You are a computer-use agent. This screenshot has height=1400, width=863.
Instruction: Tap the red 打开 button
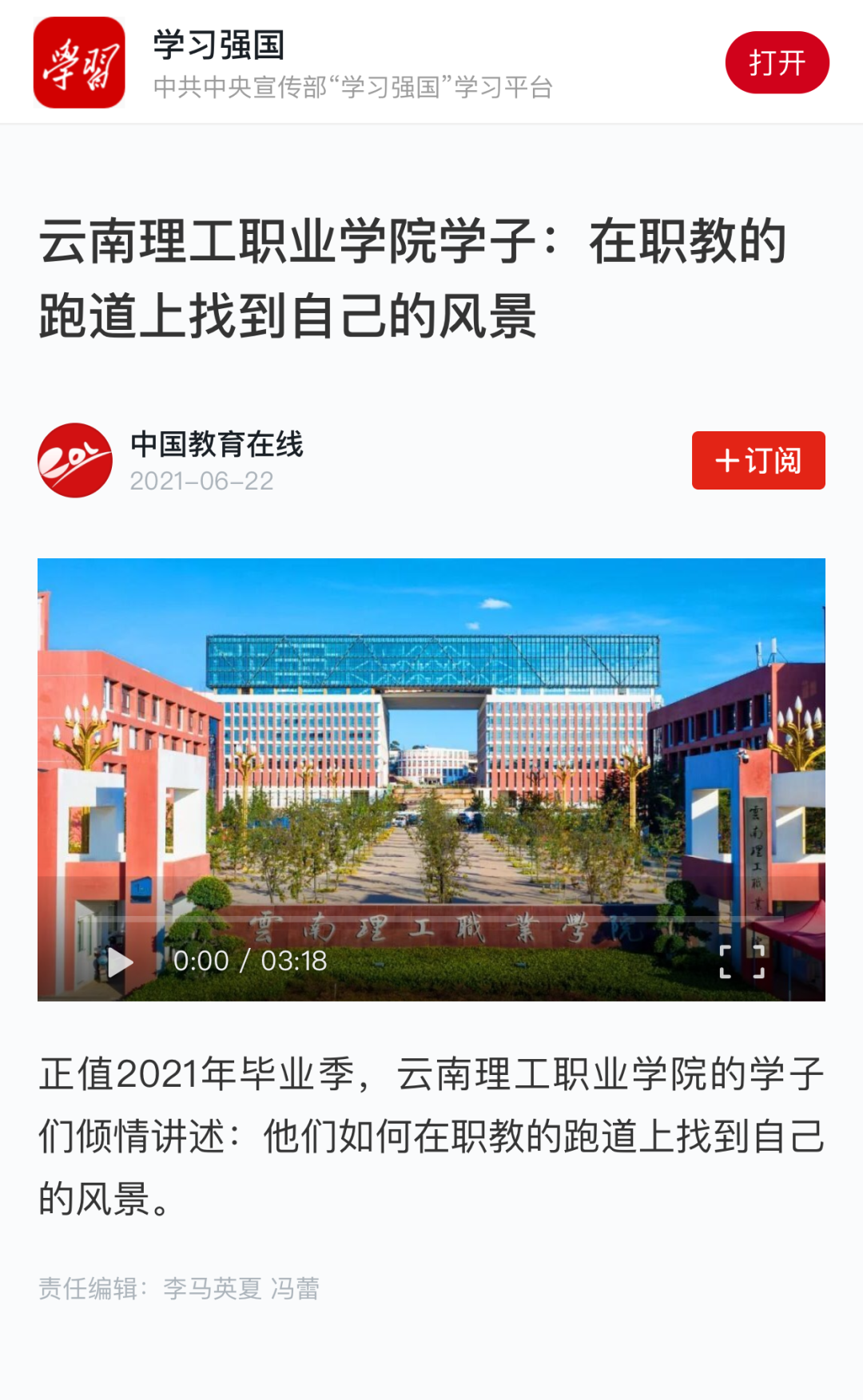[776, 62]
